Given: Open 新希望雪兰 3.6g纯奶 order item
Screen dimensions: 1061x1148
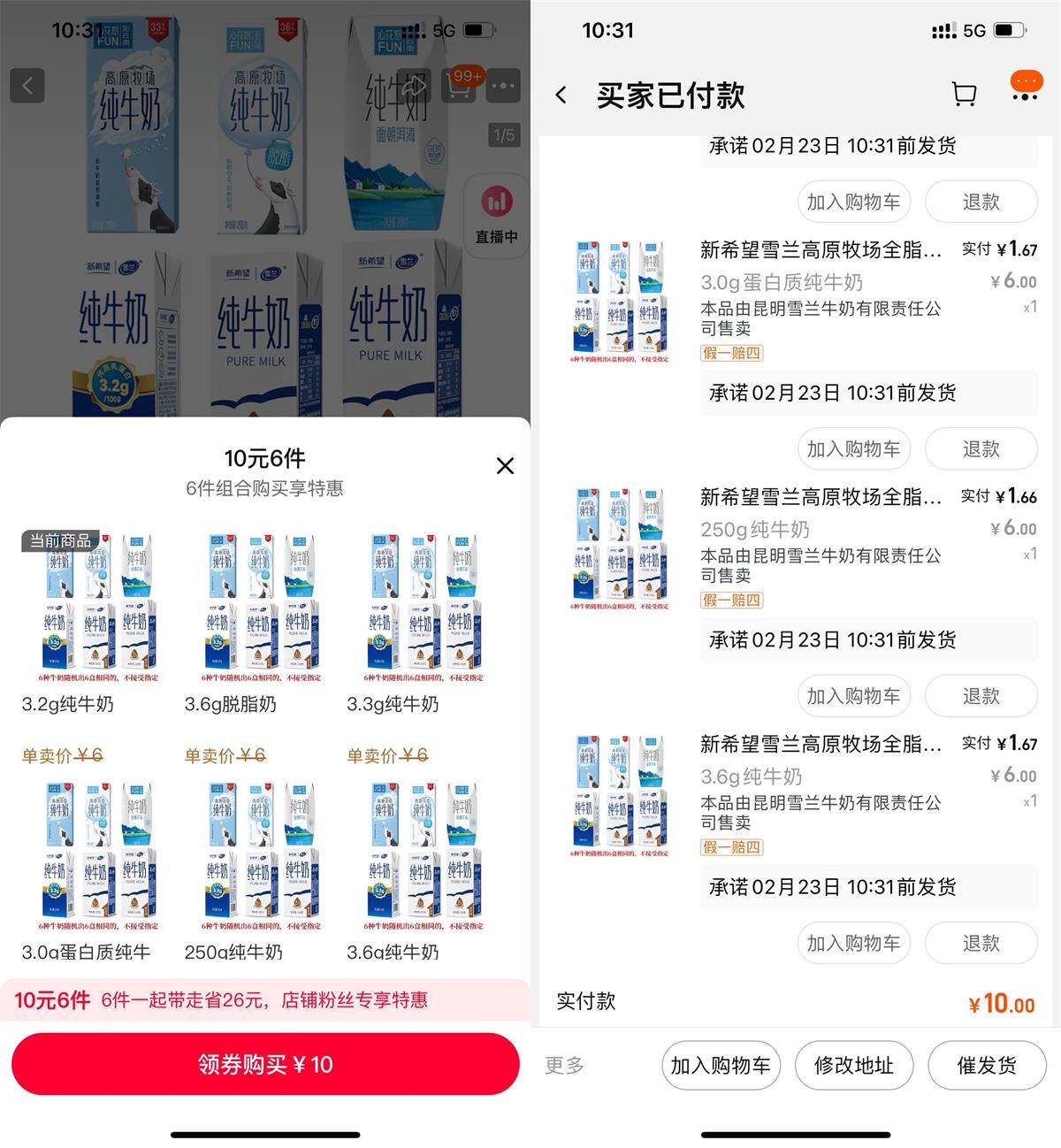Looking at the screenshot, I should pos(820,745).
